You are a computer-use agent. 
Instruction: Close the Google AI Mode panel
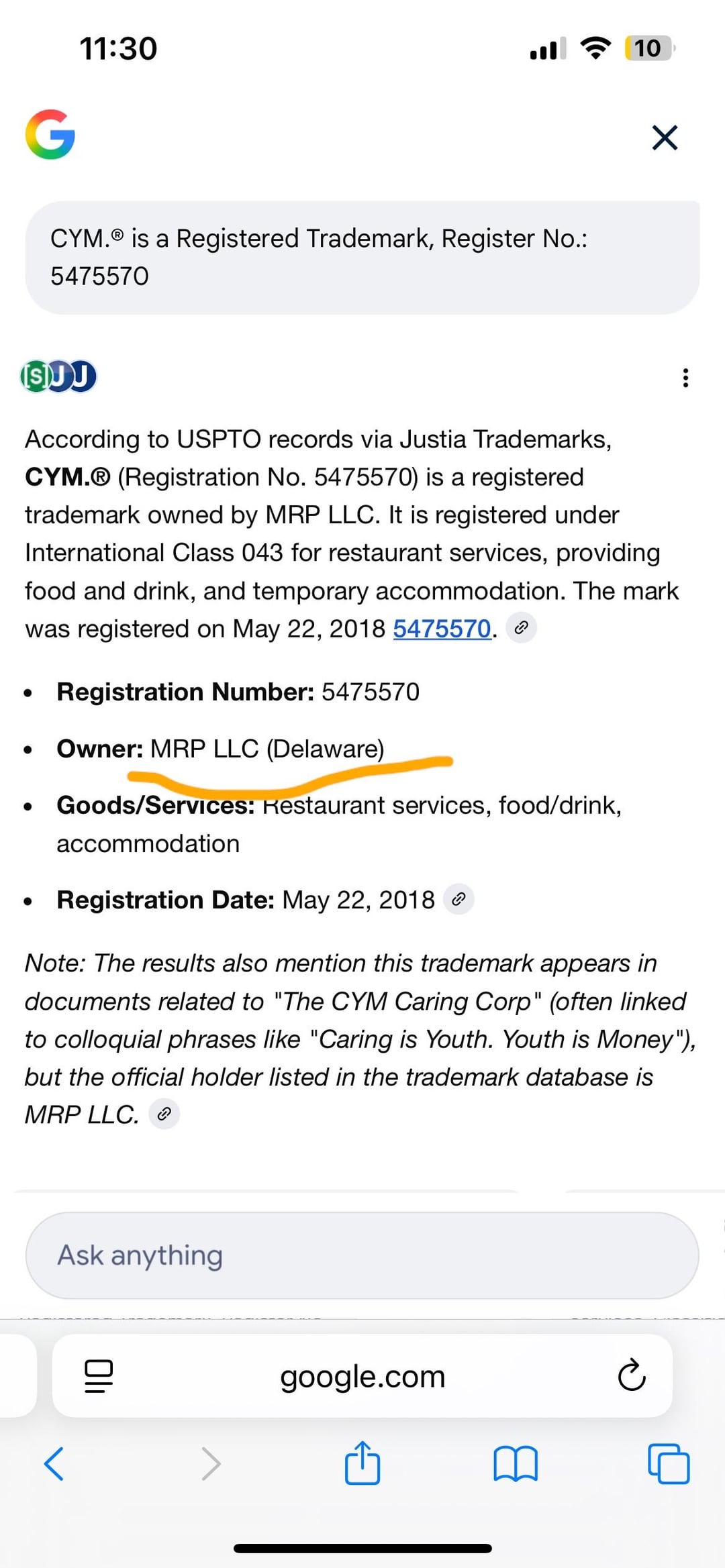click(665, 138)
